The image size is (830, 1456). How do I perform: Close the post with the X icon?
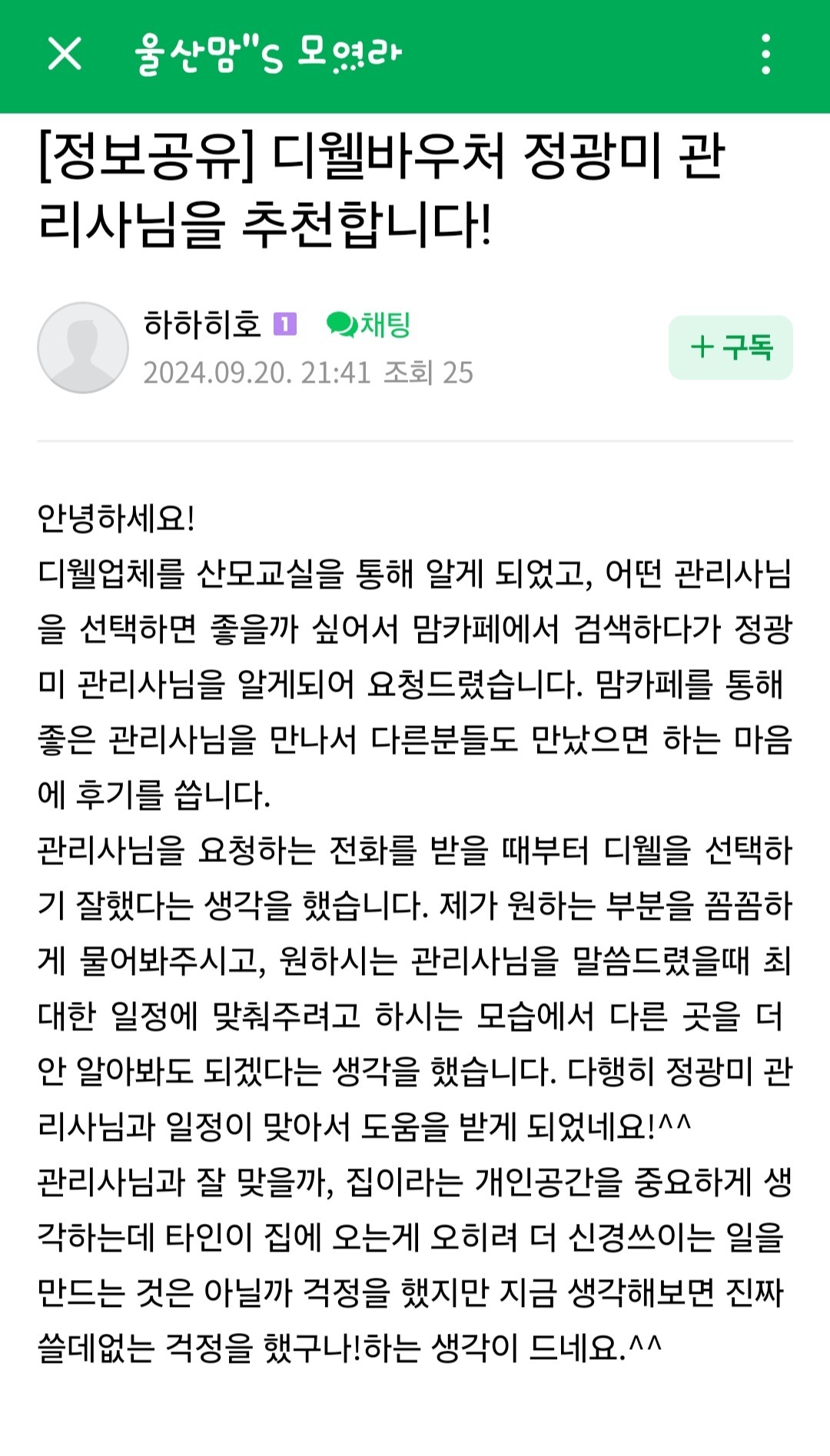[x=65, y=55]
